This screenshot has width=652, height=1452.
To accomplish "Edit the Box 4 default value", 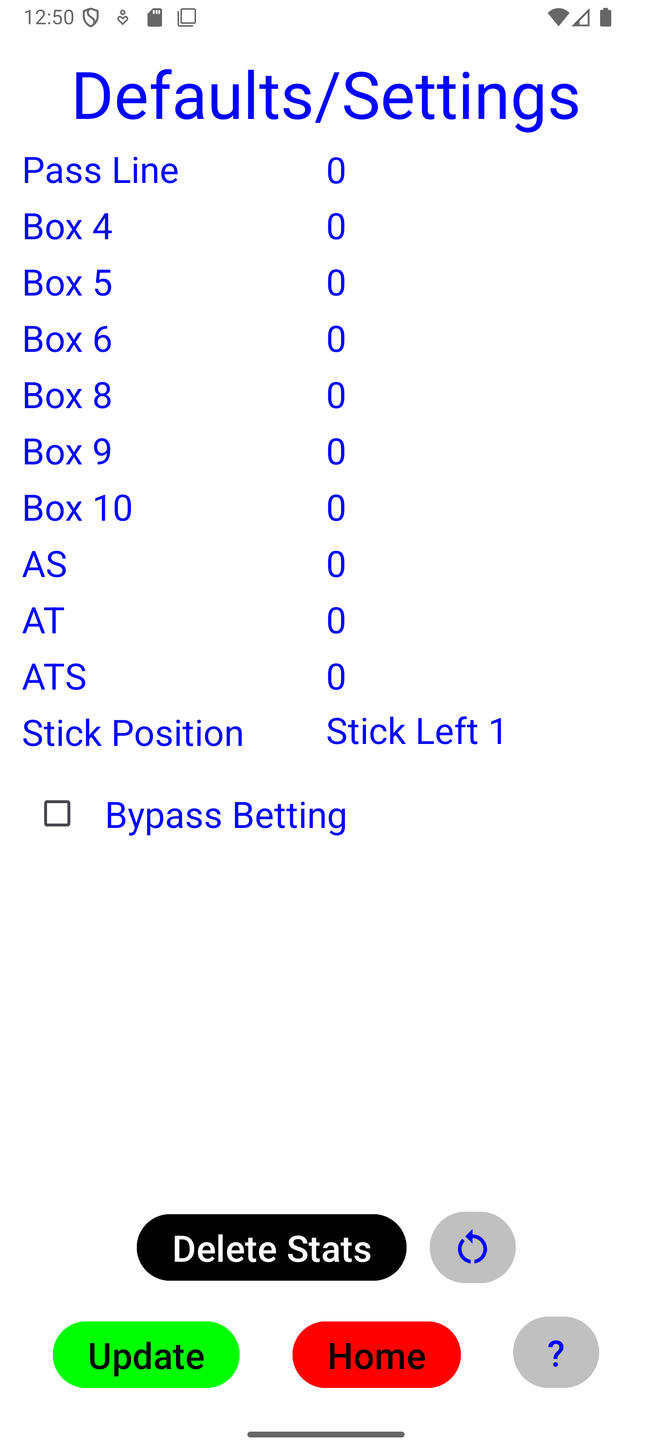I will tap(336, 227).
